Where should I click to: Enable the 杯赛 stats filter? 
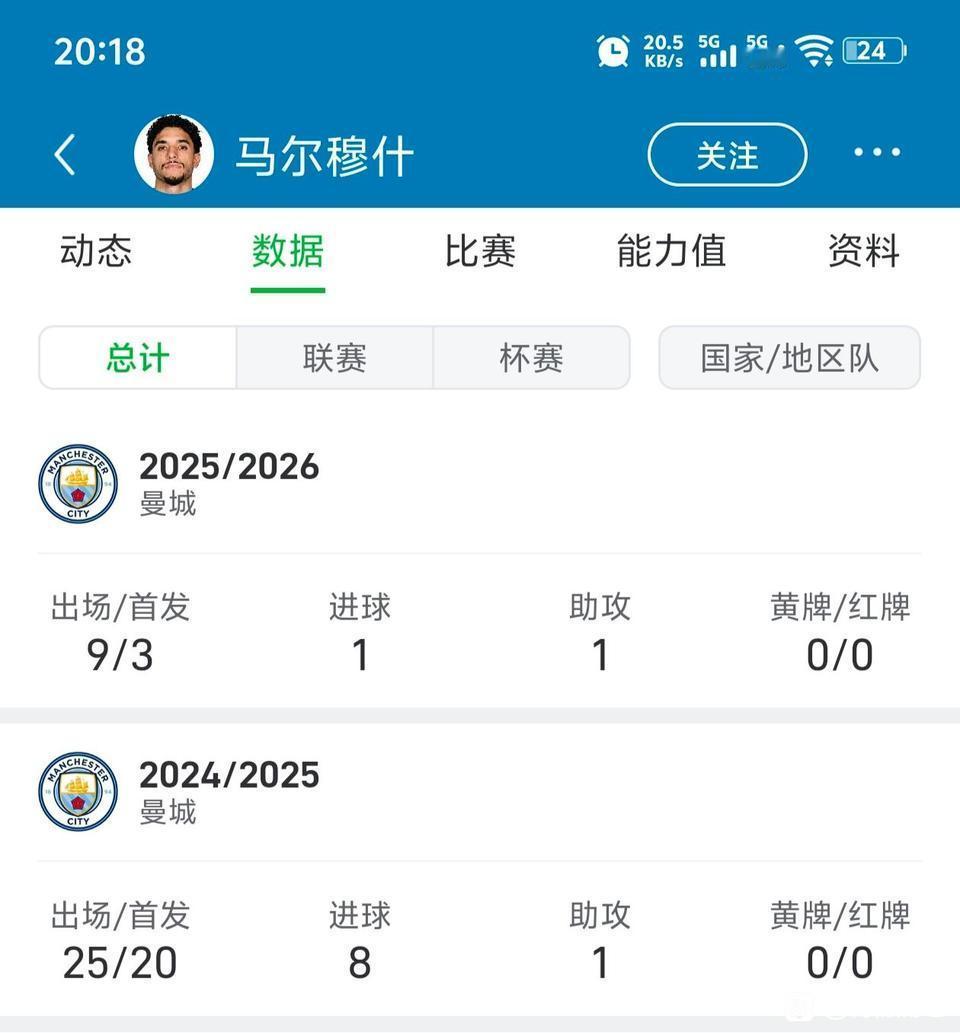click(x=530, y=358)
